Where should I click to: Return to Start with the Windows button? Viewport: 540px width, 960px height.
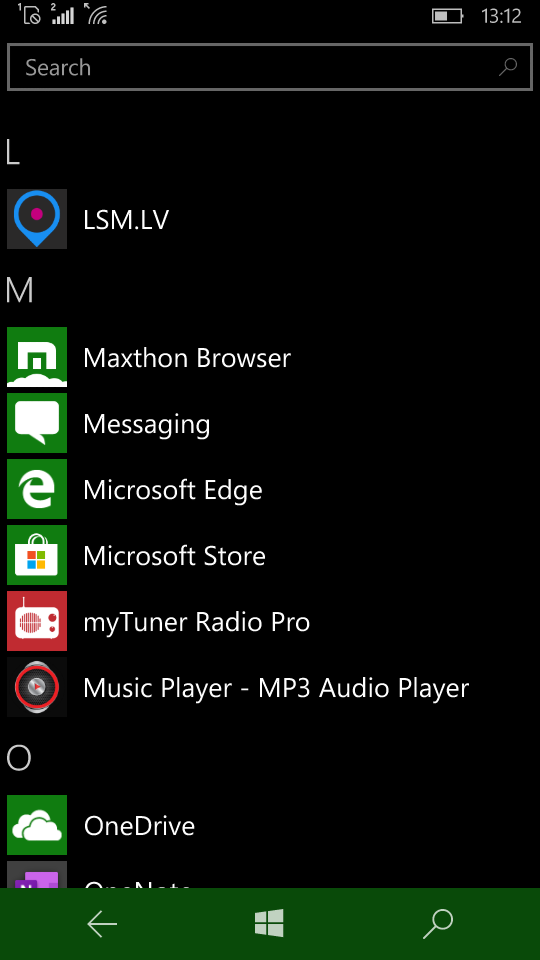[x=269, y=923]
